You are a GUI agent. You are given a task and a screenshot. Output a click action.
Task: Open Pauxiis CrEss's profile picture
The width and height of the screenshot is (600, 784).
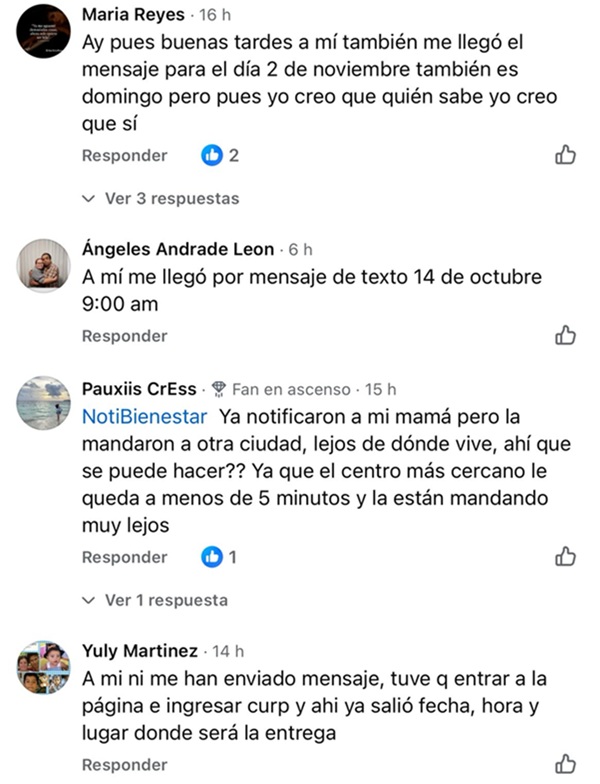44,403
